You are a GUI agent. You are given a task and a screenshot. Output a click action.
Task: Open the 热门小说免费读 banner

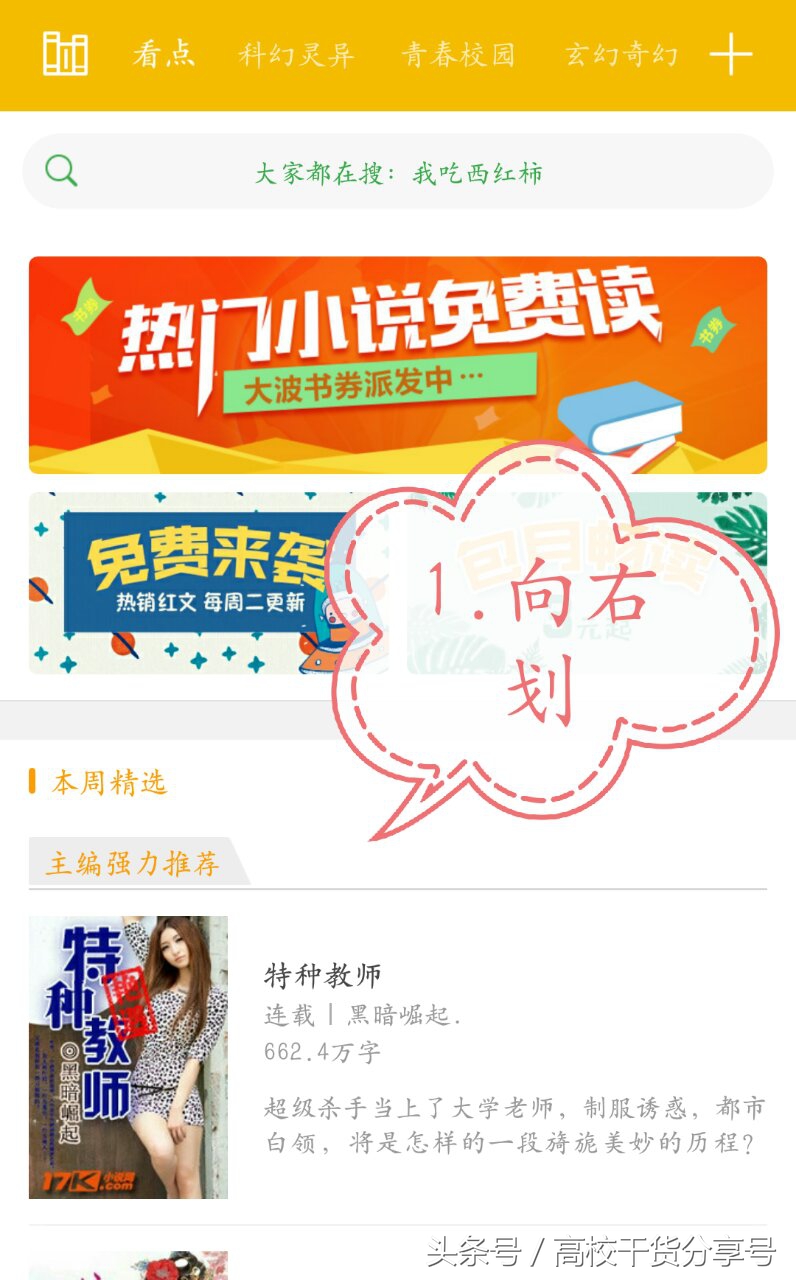[398, 365]
